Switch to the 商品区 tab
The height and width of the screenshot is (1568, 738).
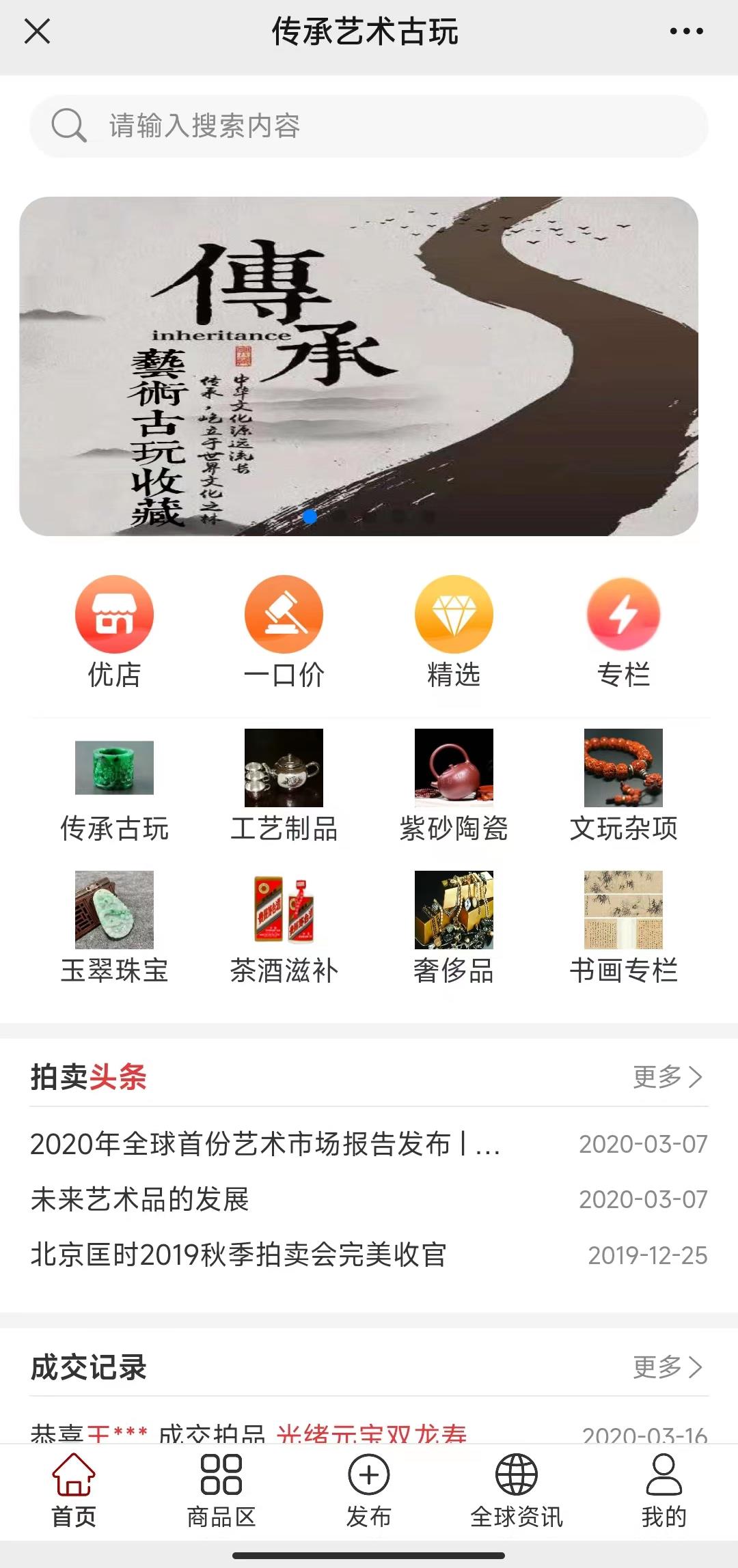coord(221,1491)
